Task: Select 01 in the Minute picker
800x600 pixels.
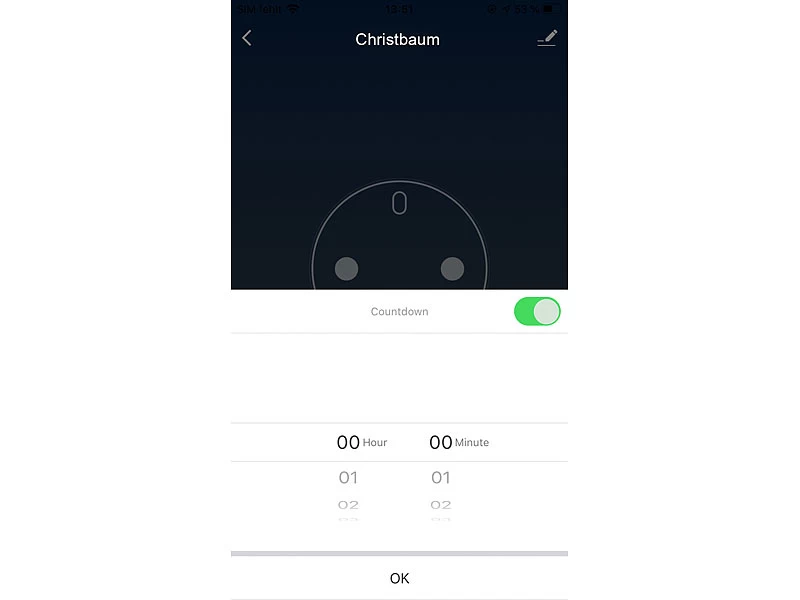Action: (441, 478)
